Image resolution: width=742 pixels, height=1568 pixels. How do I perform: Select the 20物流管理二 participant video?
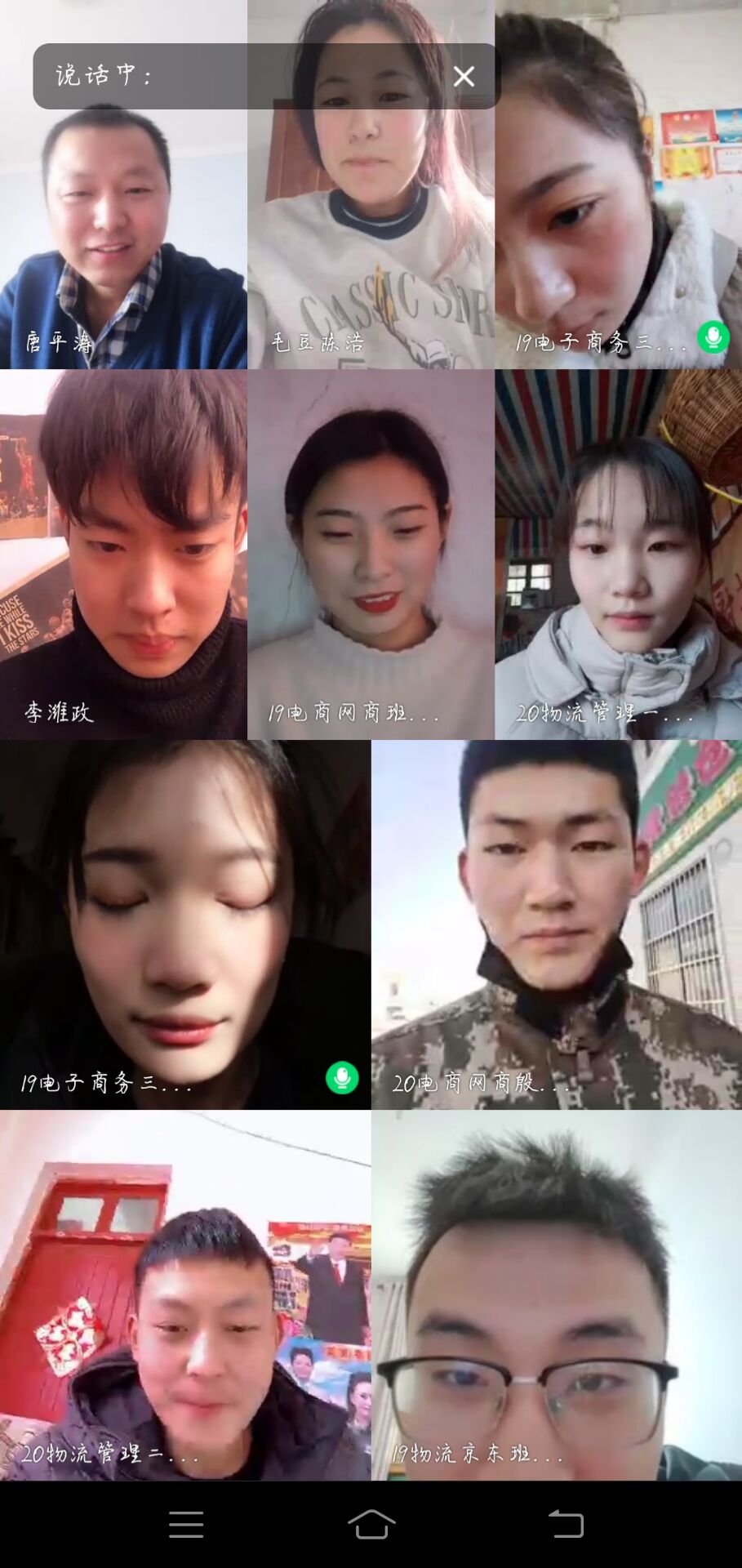(185, 1294)
